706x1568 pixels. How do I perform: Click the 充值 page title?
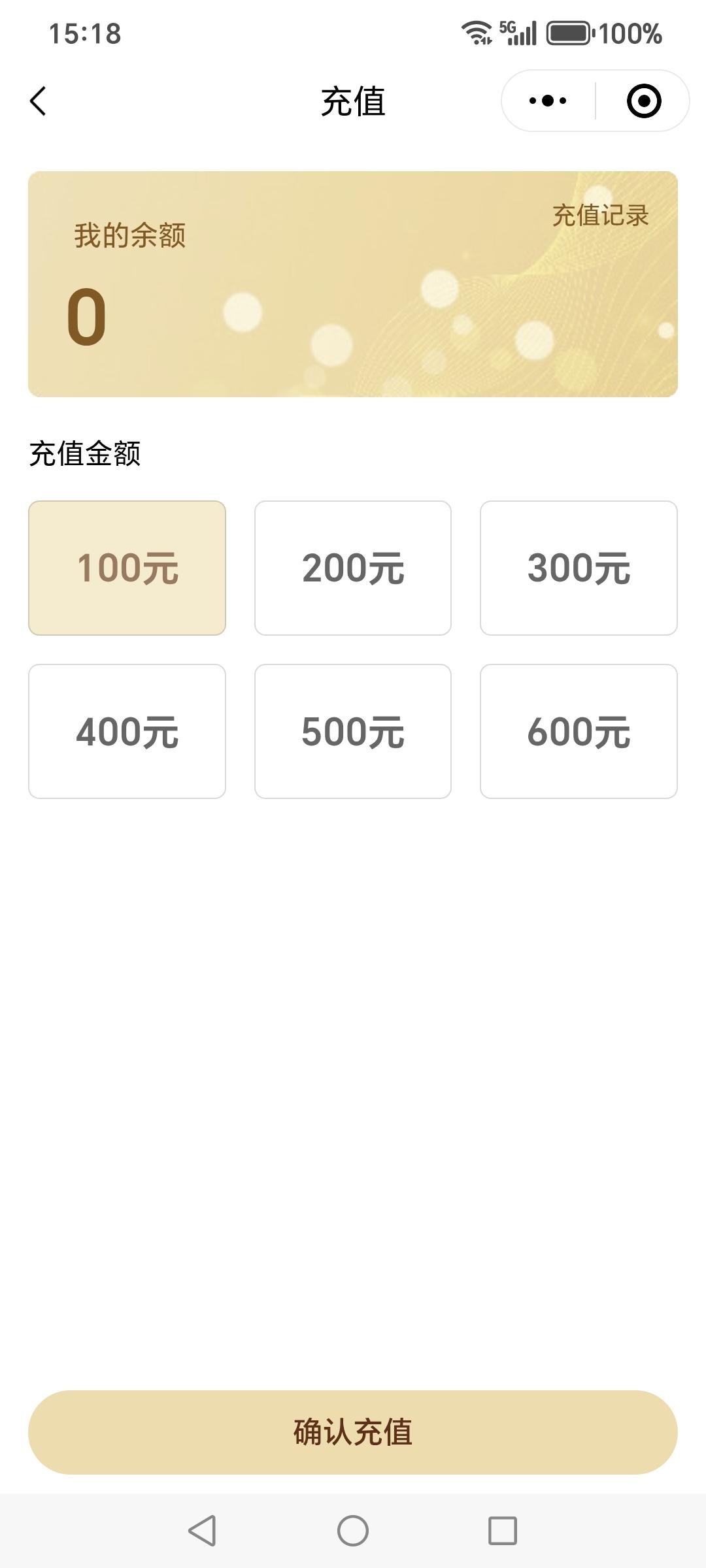click(x=353, y=101)
